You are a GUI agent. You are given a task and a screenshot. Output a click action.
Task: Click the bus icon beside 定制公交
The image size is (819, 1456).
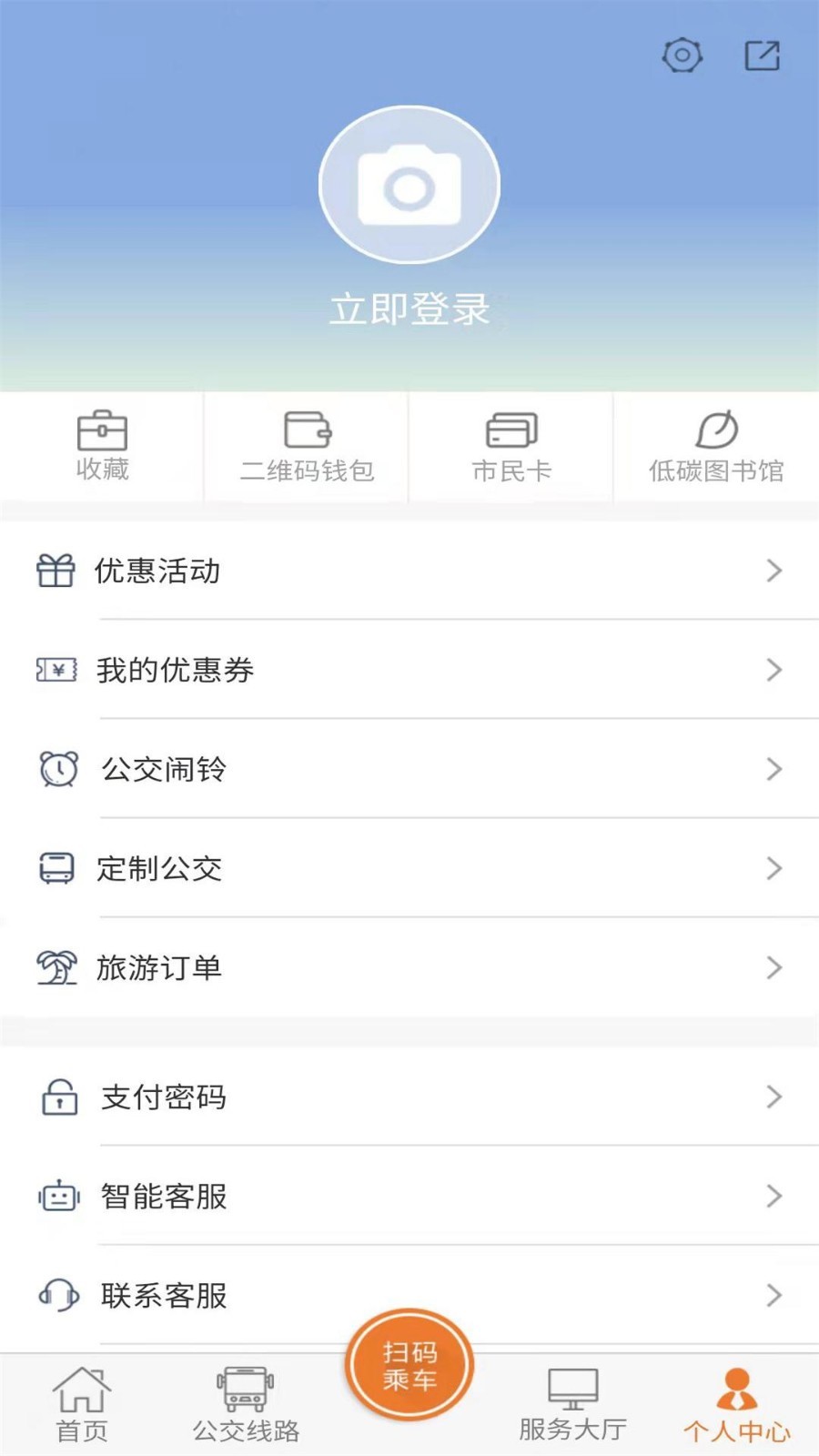(57, 869)
